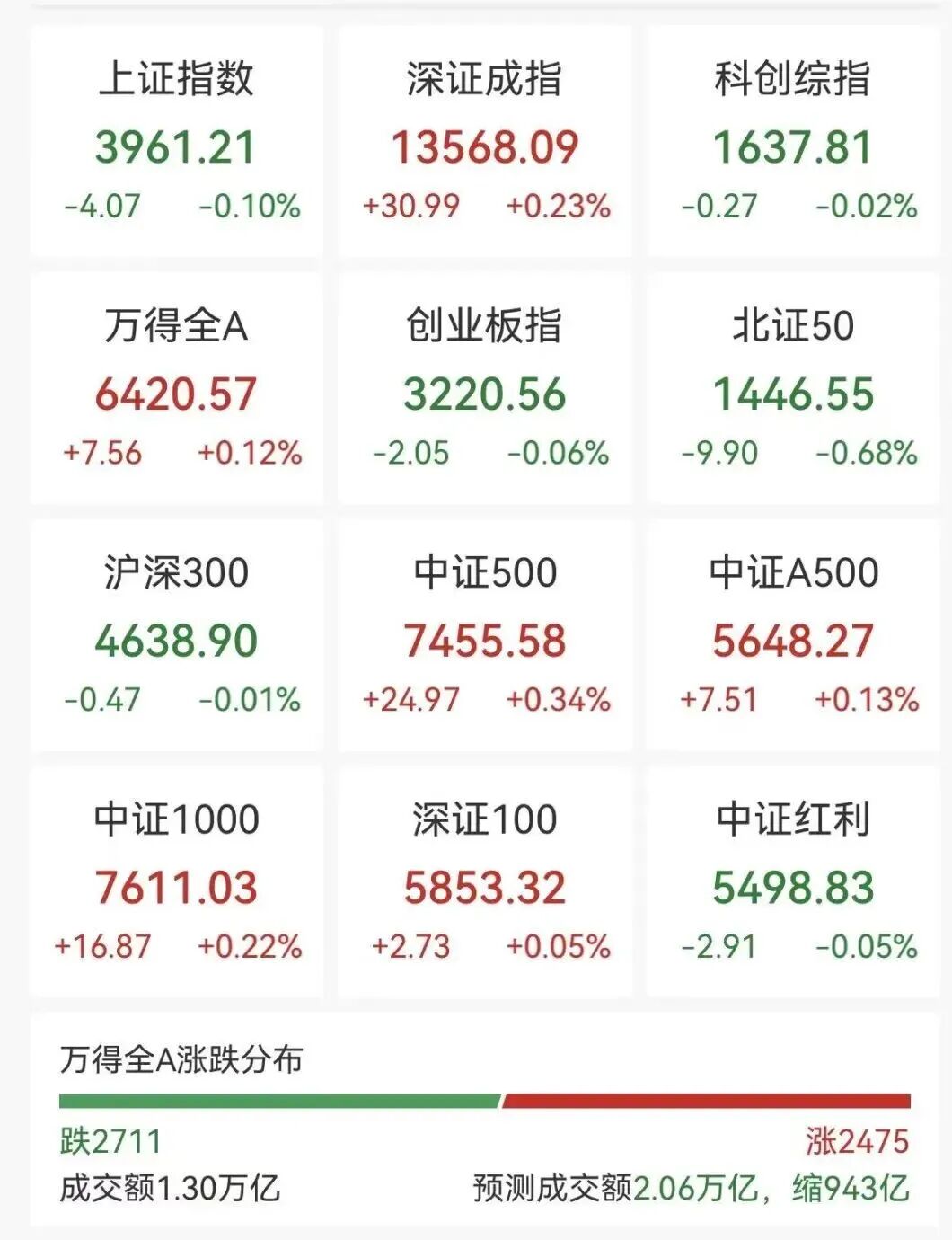Open the 万得全A index card
This screenshot has height=1240, width=952.
point(176,391)
